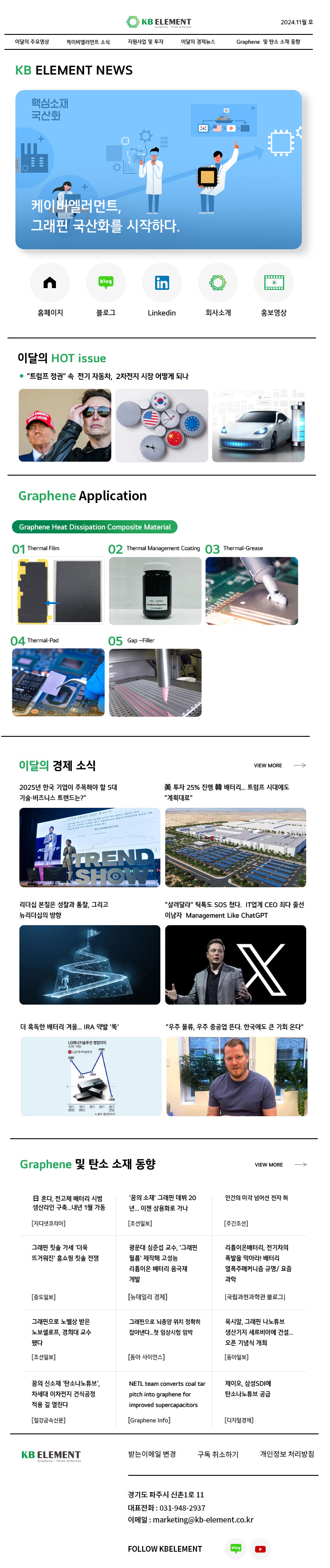Open 회사소개 company intro icon

[x=218, y=282]
